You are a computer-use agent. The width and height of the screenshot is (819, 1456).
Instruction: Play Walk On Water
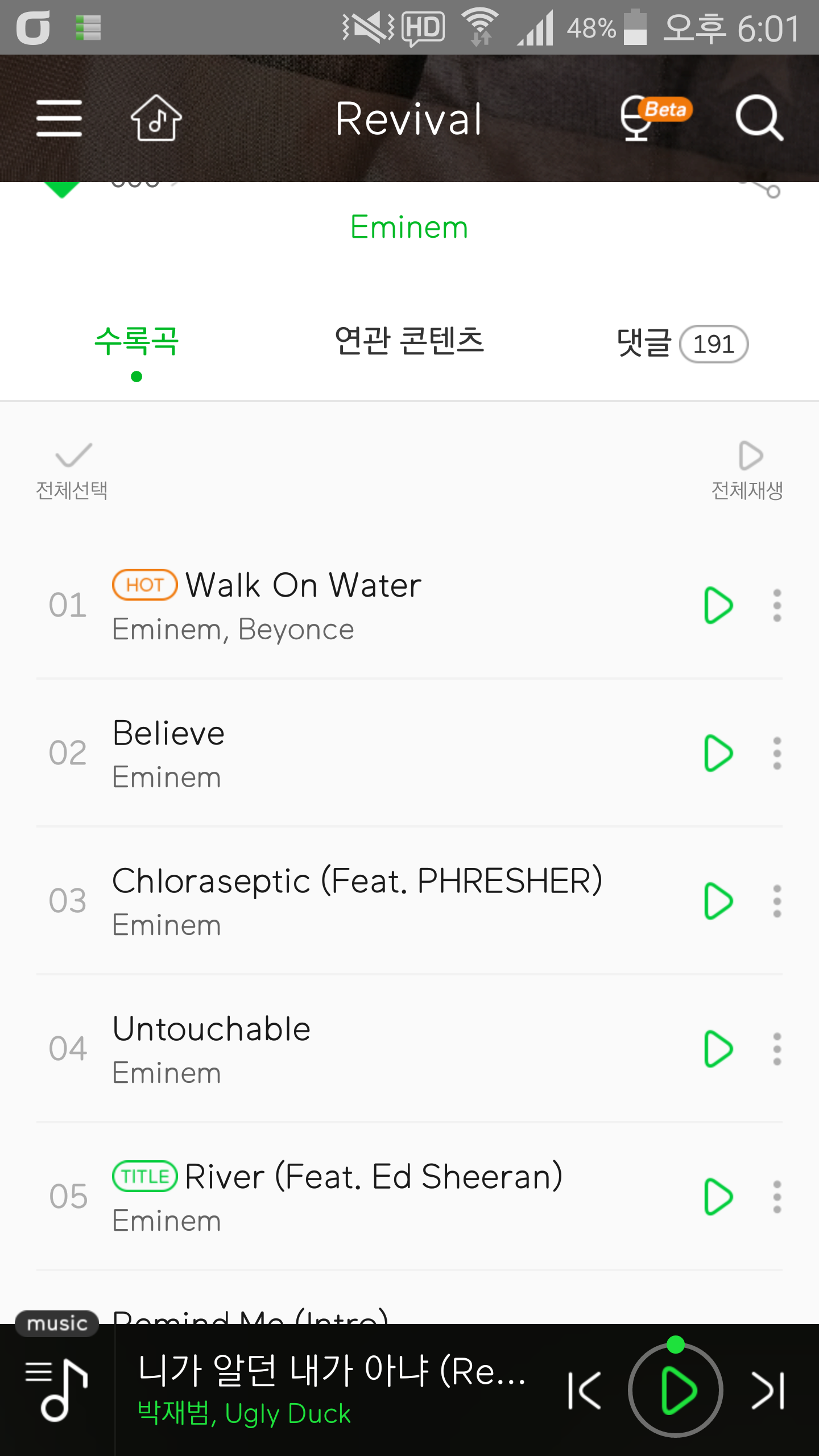tap(718, 605)
